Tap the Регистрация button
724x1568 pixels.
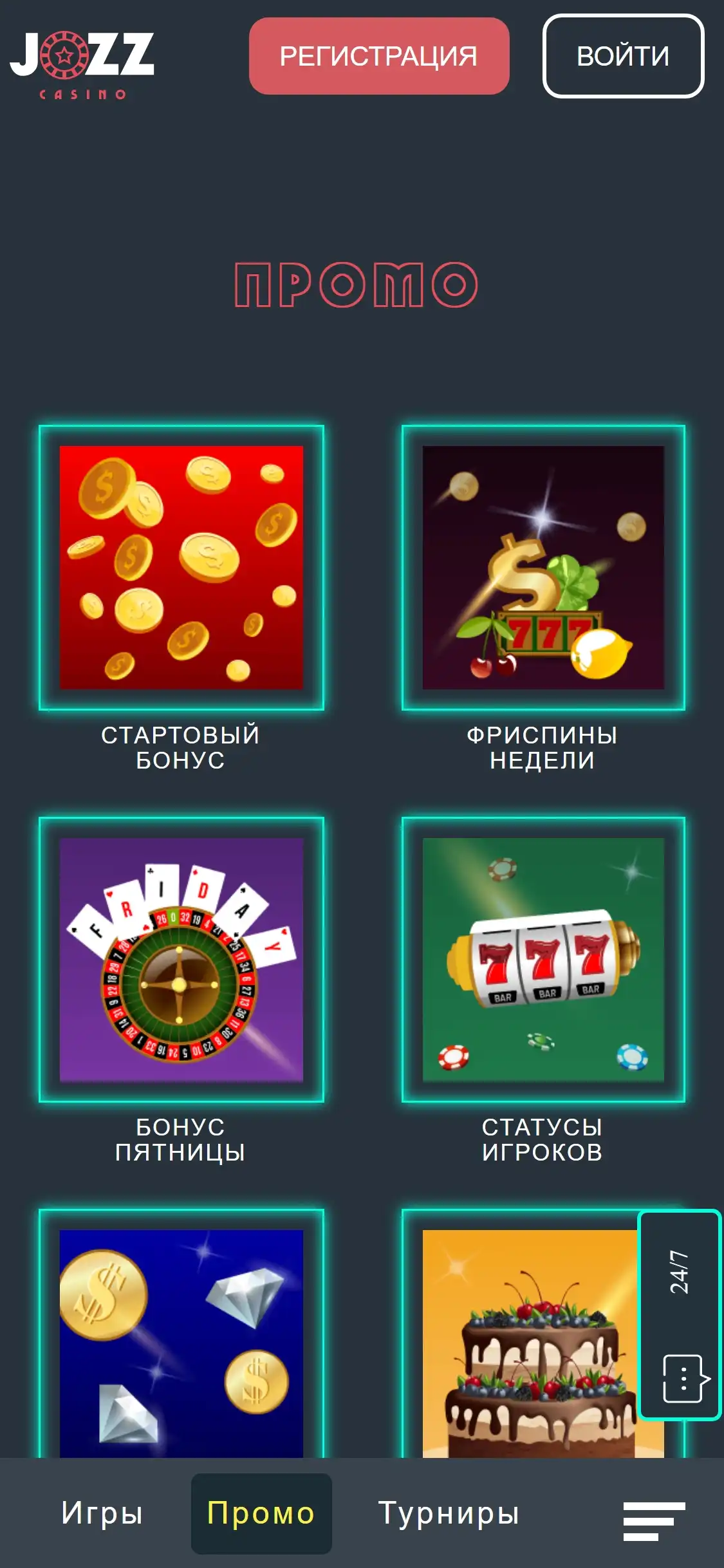pyautogui.click(x=379, y=56)
